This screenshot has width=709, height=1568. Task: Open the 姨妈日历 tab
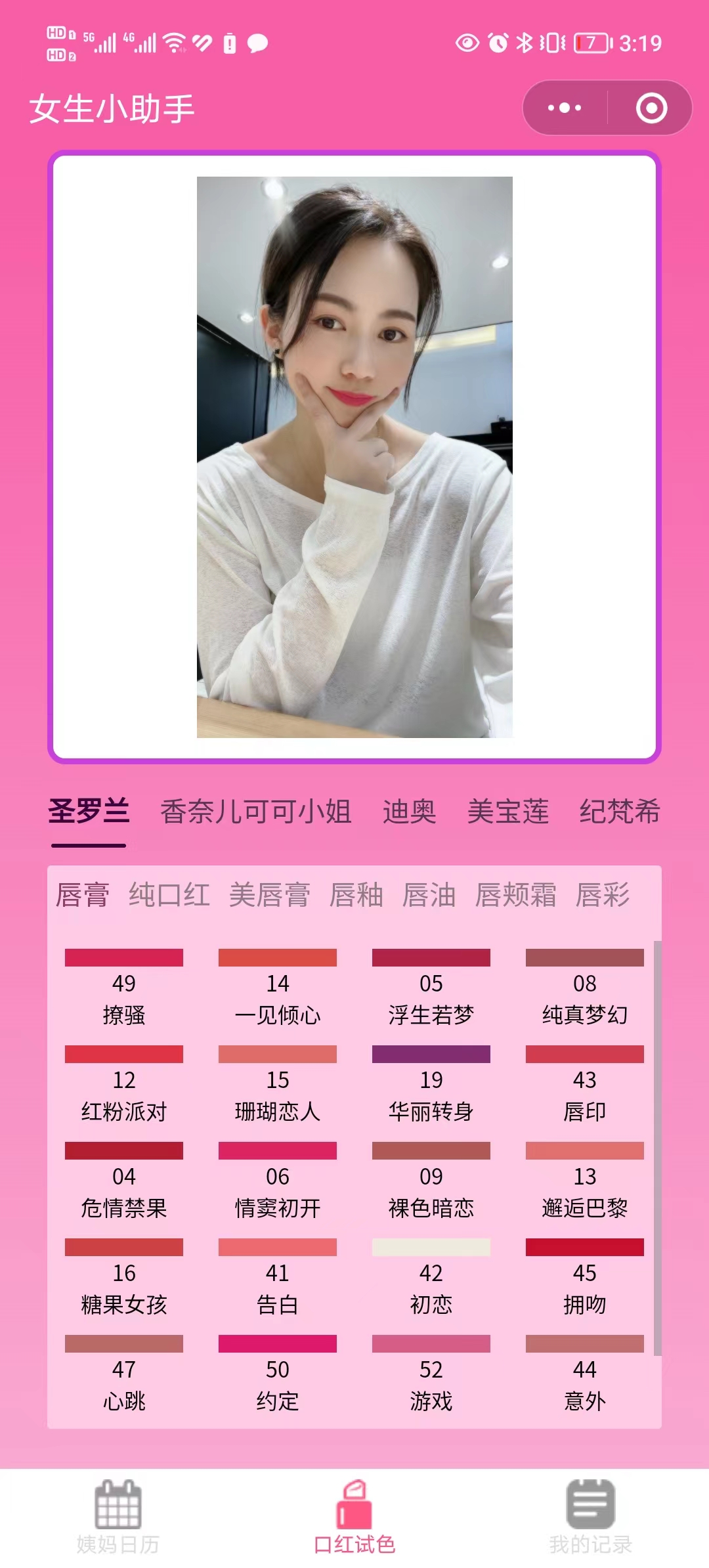tap(118, 1517)
